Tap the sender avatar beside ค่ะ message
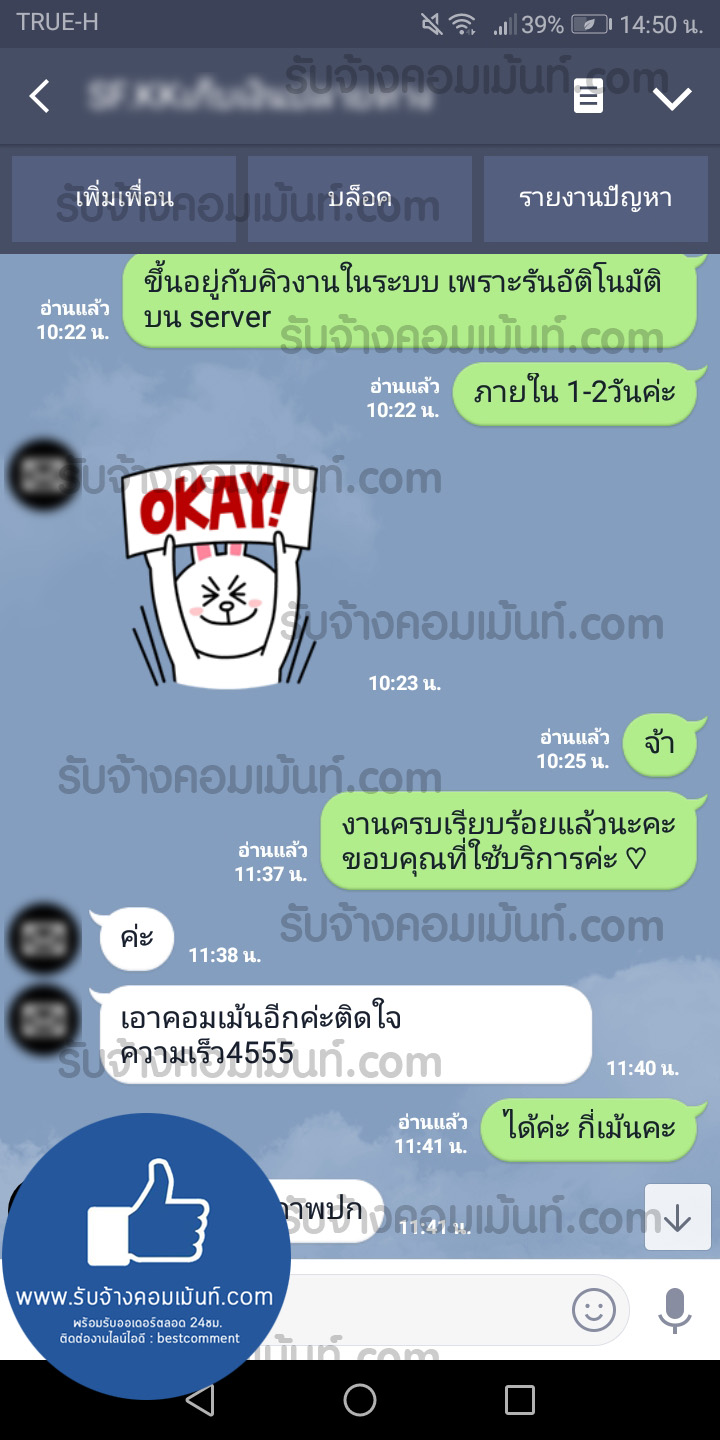Image resolution: width=720 pixels, height=1440 pixels. pyautogui.click(x=43, y=940)
